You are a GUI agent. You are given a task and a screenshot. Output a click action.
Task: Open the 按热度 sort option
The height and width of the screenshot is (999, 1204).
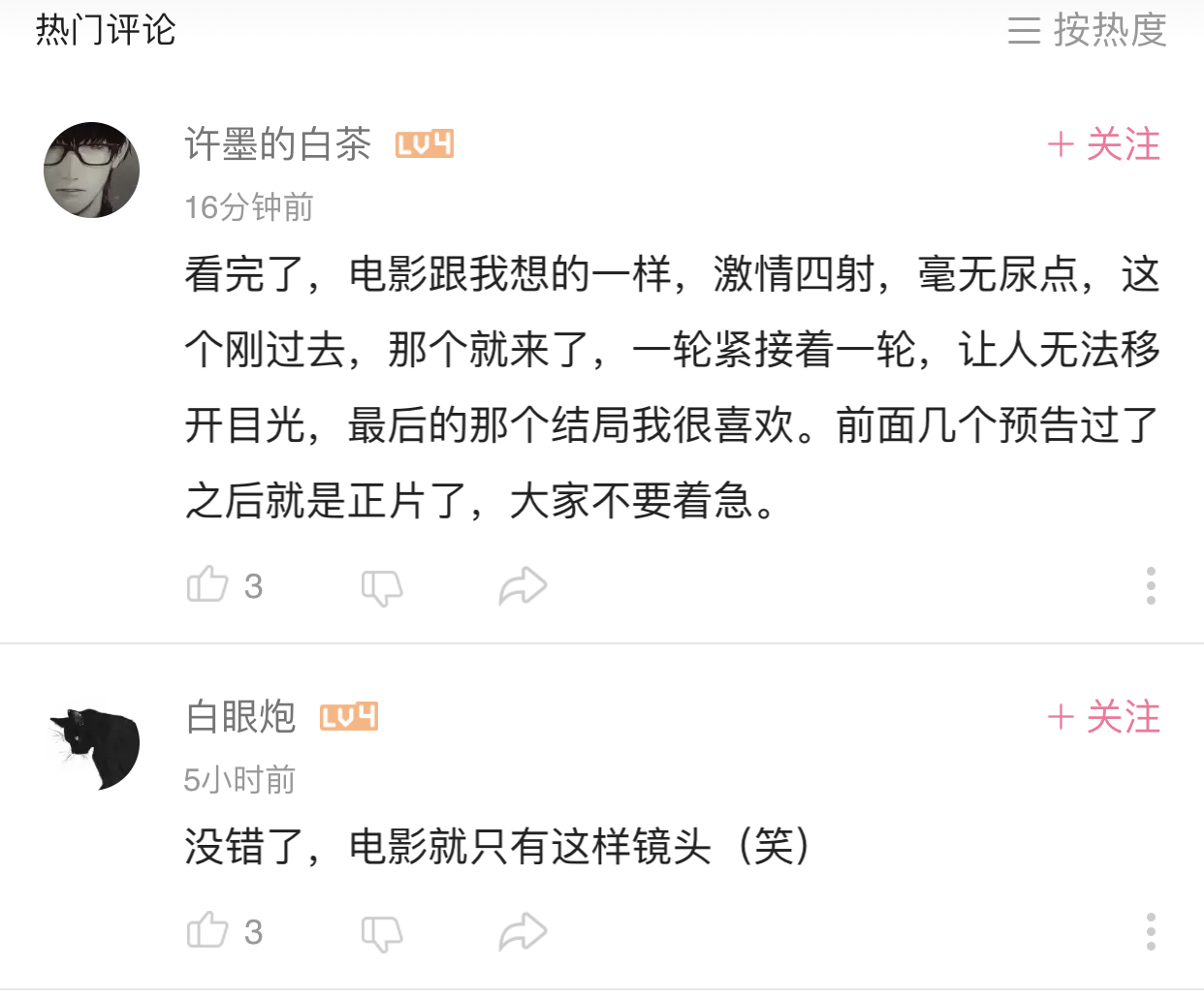pos(1087,30)
